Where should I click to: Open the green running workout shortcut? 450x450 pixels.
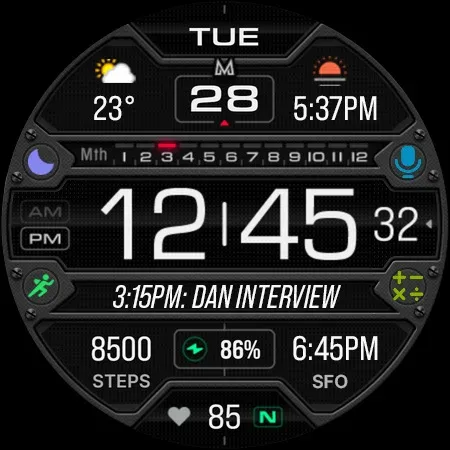(x=41, y=286)
